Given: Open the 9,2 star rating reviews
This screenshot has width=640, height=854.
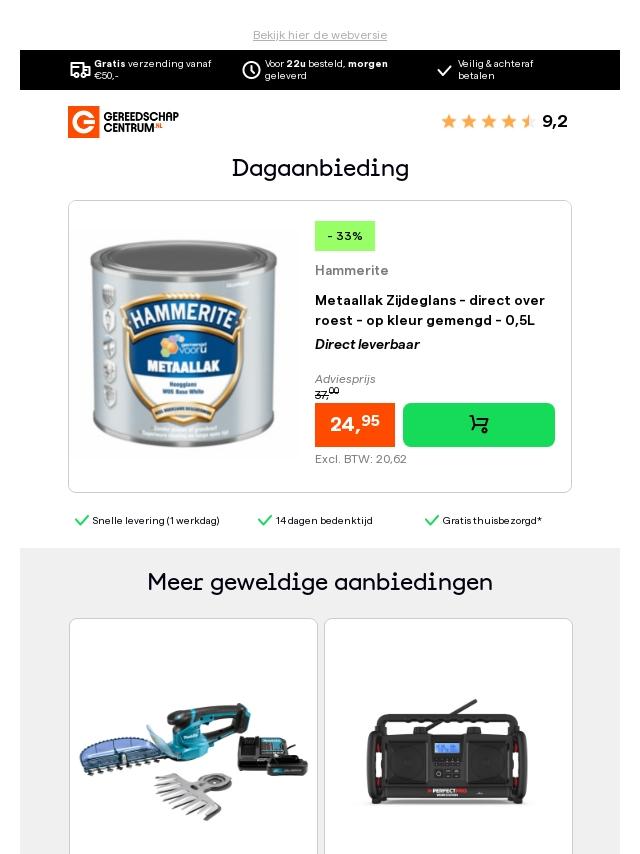Looking at the screenshot, I should click(504, 122).
